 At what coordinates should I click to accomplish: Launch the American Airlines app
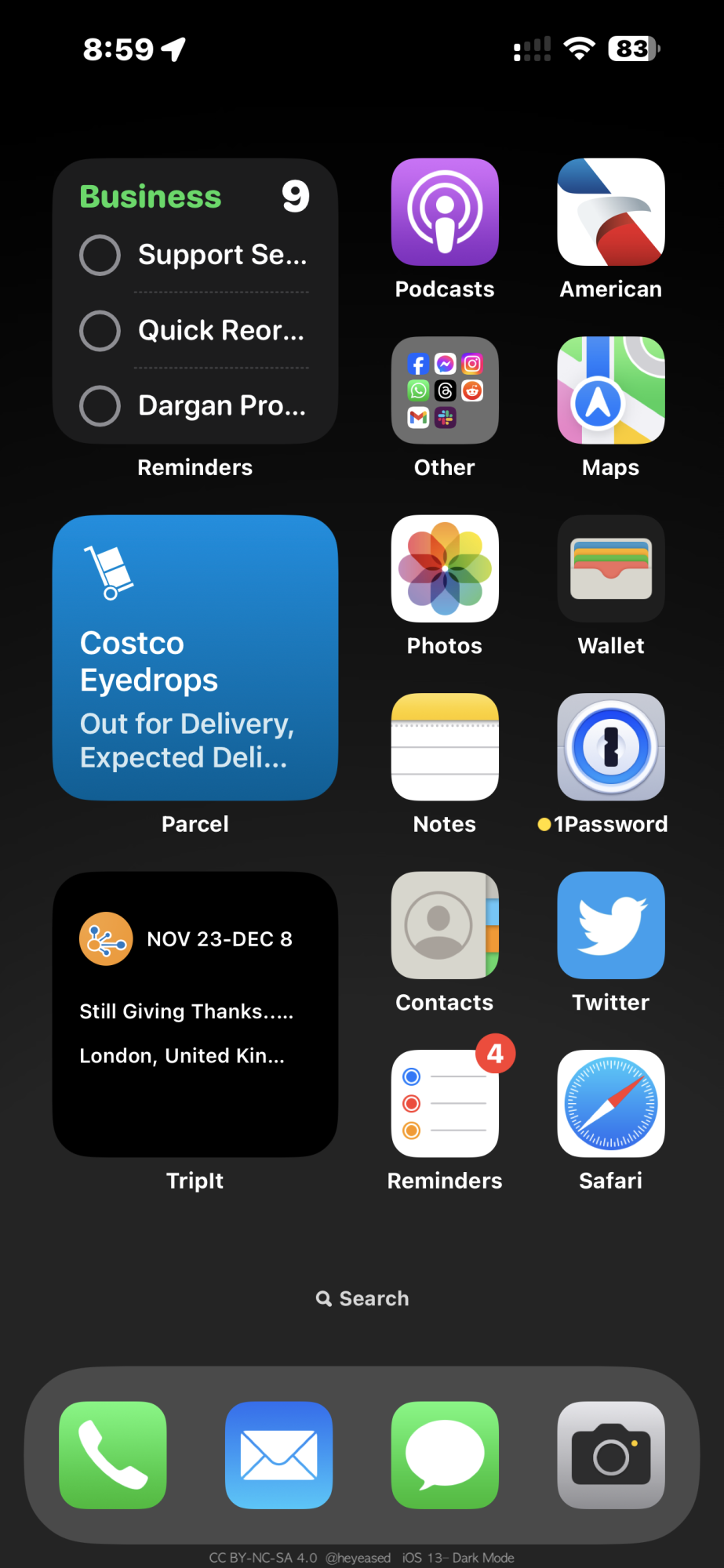tap(611, 212)
